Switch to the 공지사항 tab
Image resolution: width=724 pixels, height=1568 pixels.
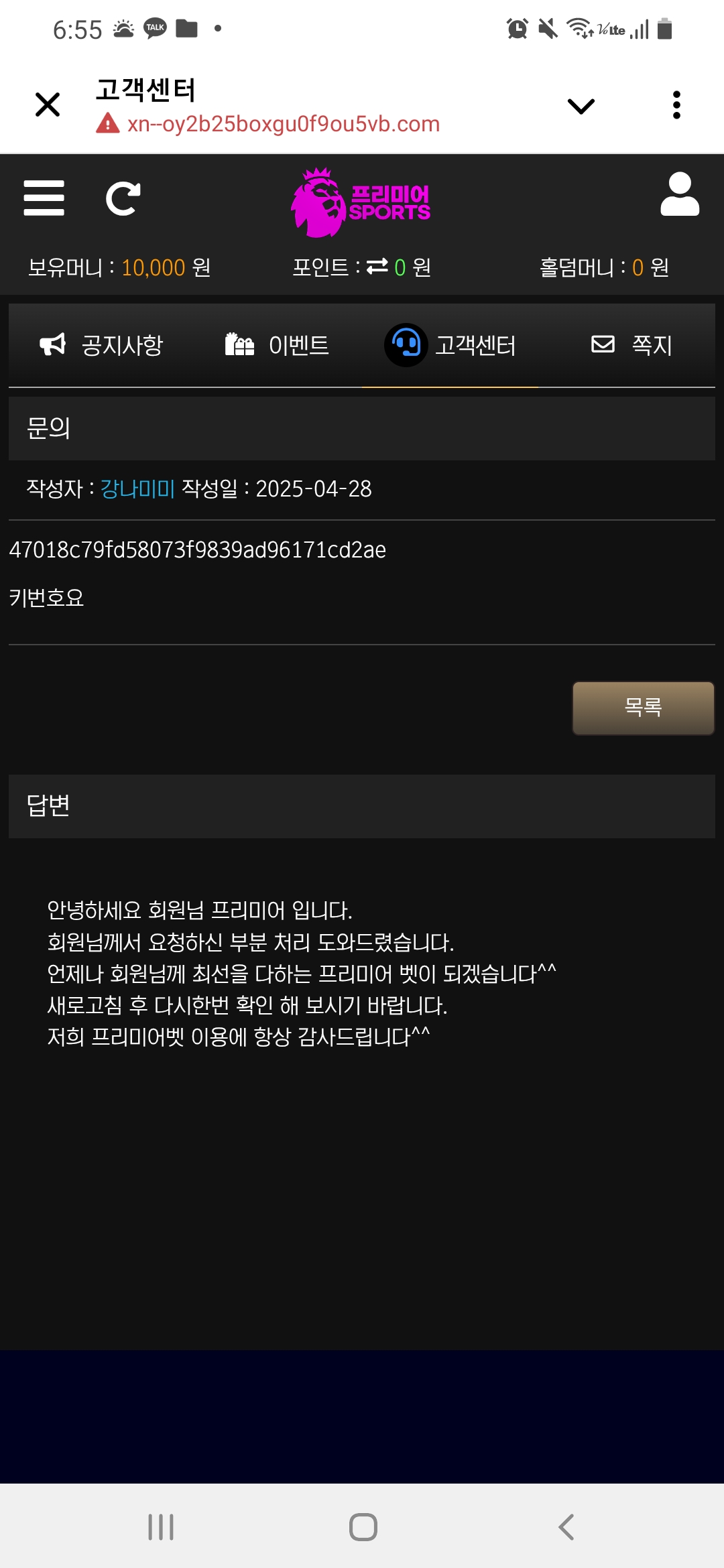102,345
